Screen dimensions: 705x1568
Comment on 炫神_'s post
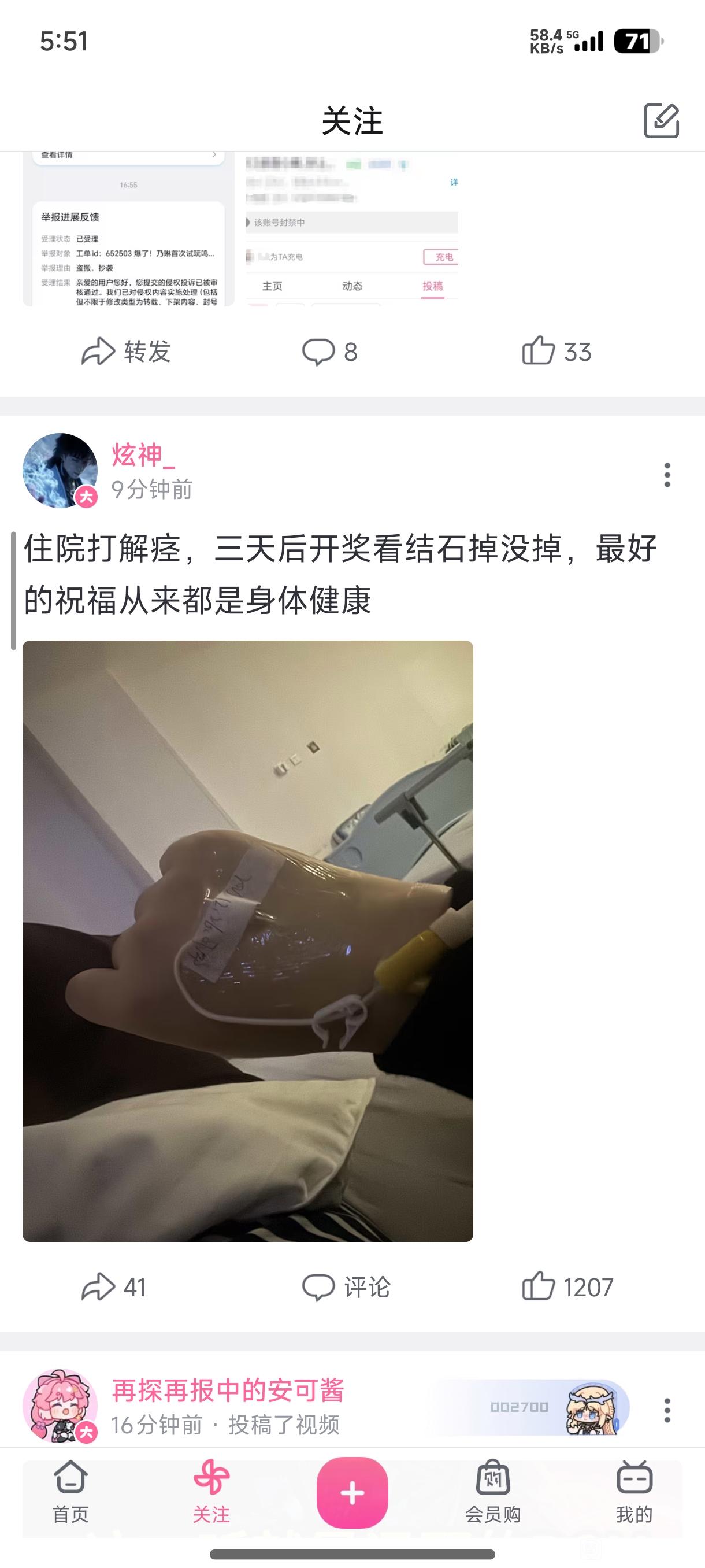[x=346, y=1287]
